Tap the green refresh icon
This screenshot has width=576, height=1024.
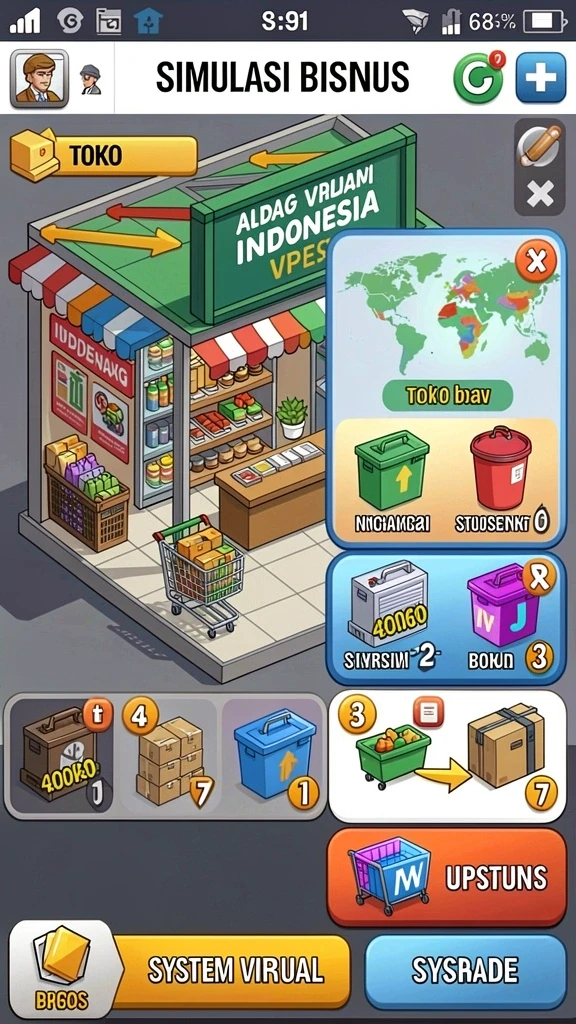pos(479,78)
